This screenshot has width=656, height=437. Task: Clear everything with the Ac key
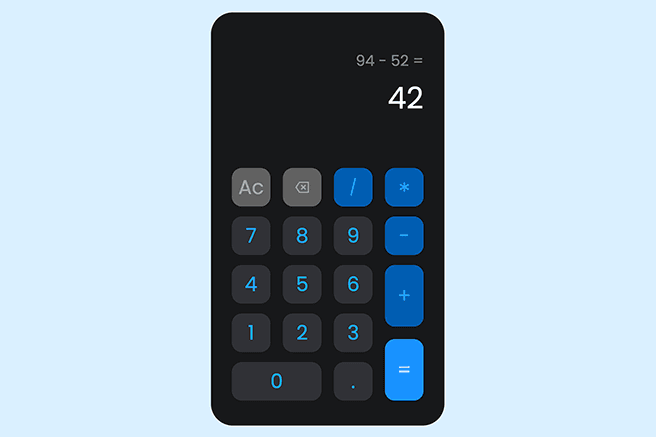(251, 187)
